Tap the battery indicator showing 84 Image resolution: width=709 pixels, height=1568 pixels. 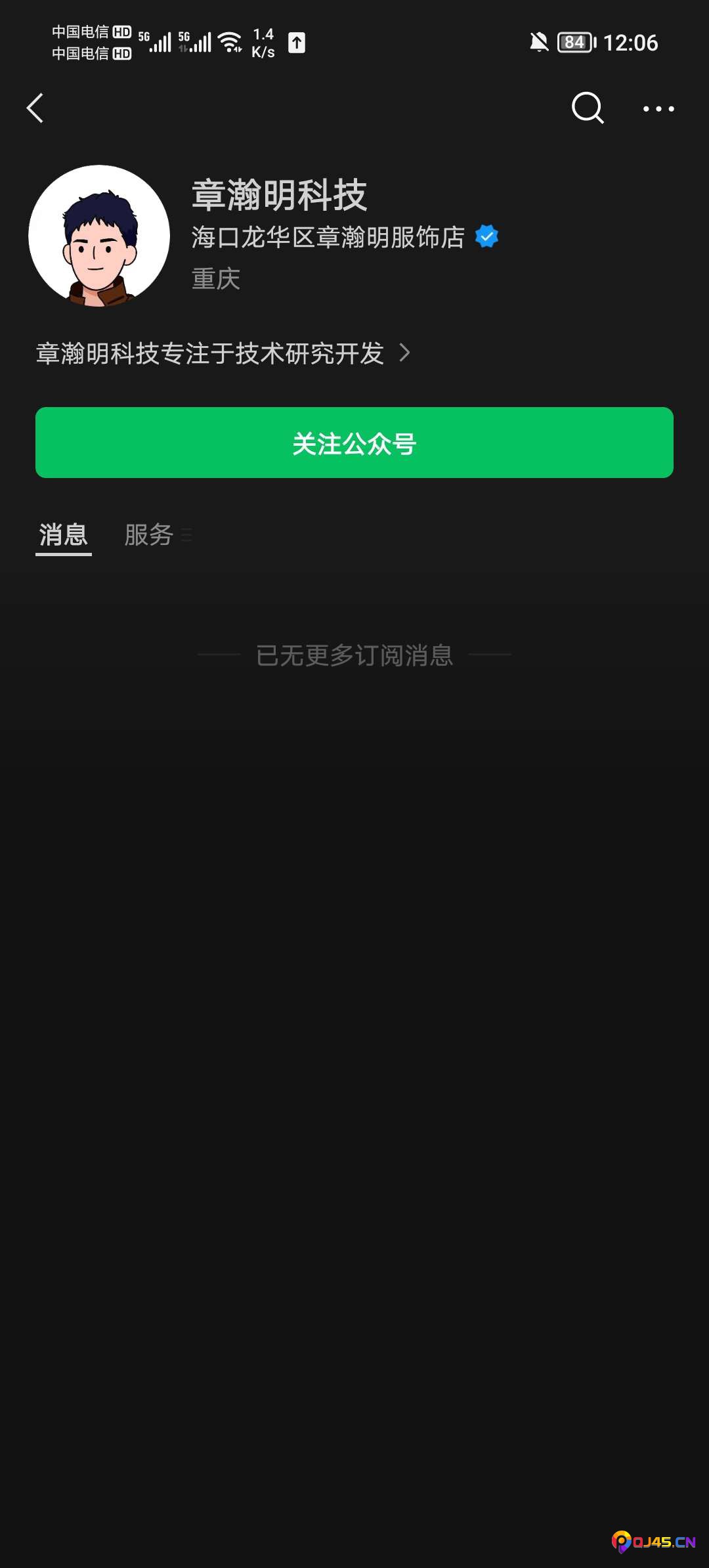[x=573, y=42]
